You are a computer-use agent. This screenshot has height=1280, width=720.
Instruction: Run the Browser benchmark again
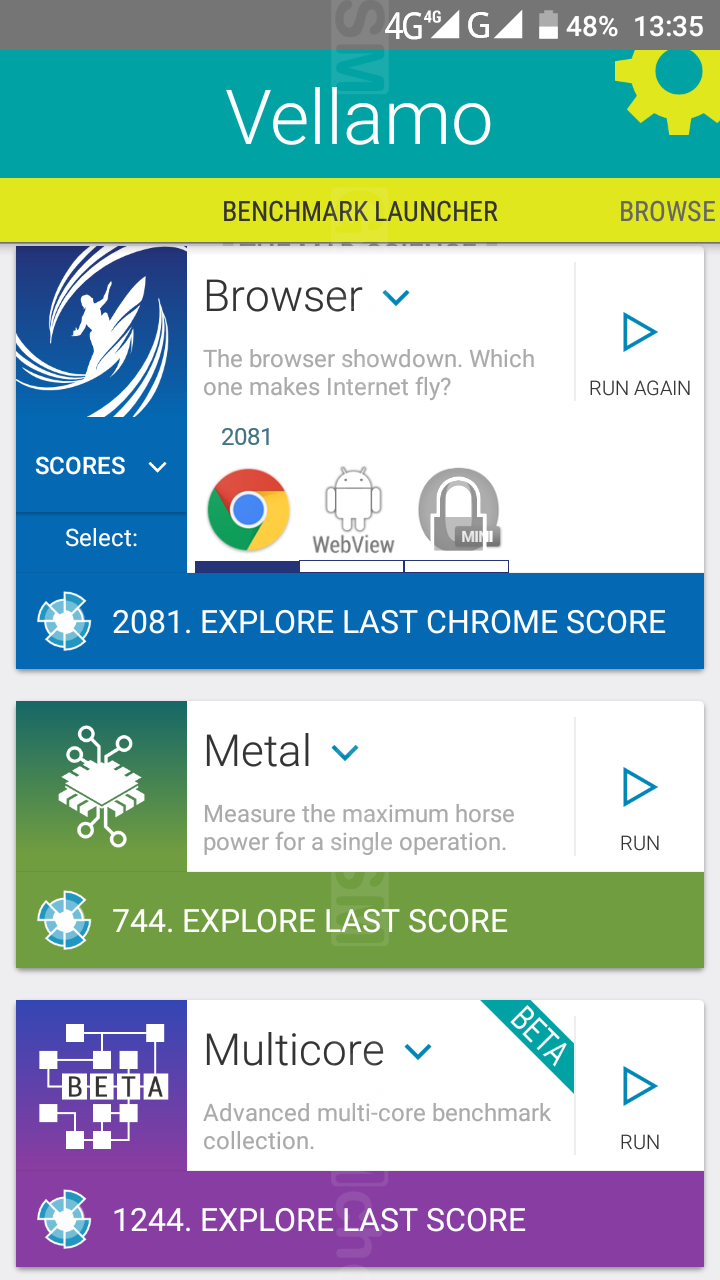click(639, 352)
